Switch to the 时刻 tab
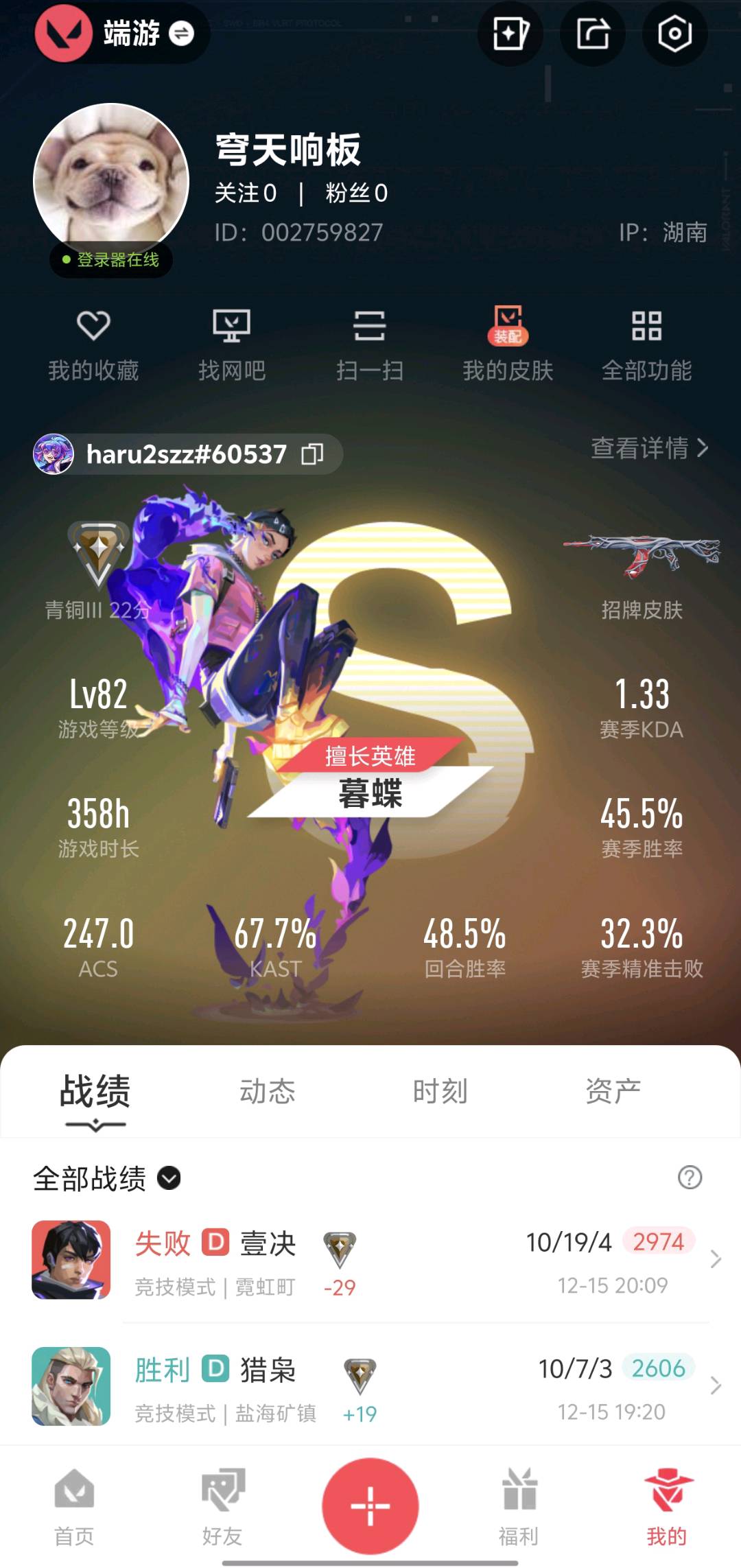 point(440,1090)
